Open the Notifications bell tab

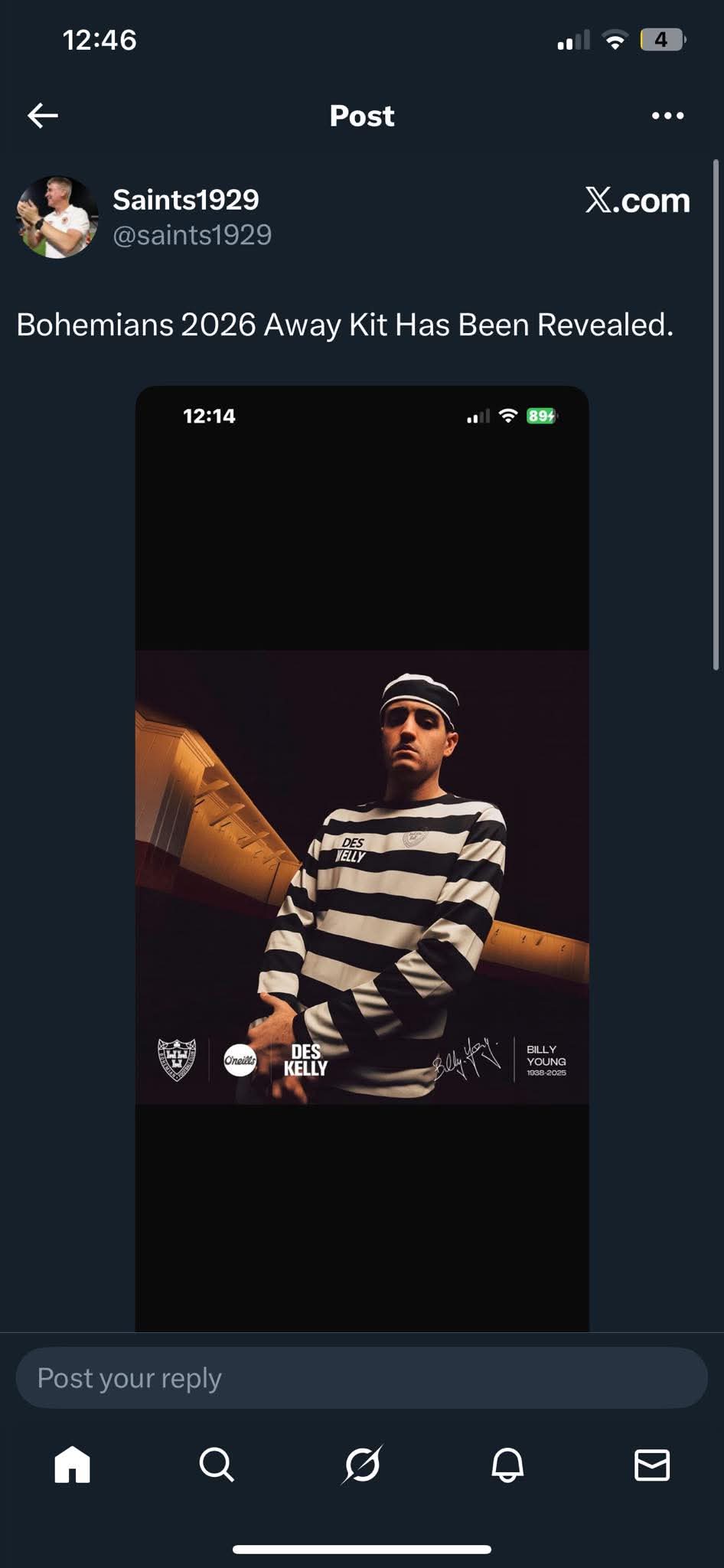(x=507, y=1465)
